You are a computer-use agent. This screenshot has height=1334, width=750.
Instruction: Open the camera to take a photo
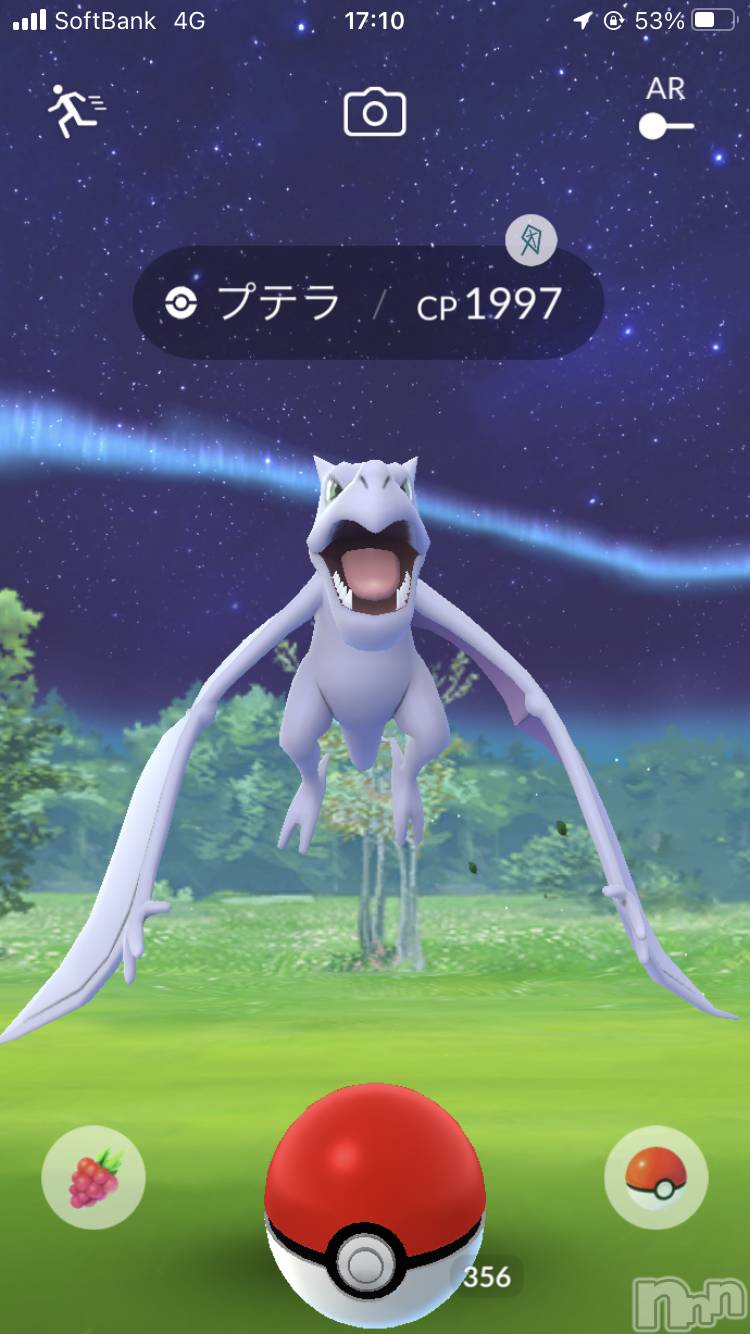coord(375,113)
